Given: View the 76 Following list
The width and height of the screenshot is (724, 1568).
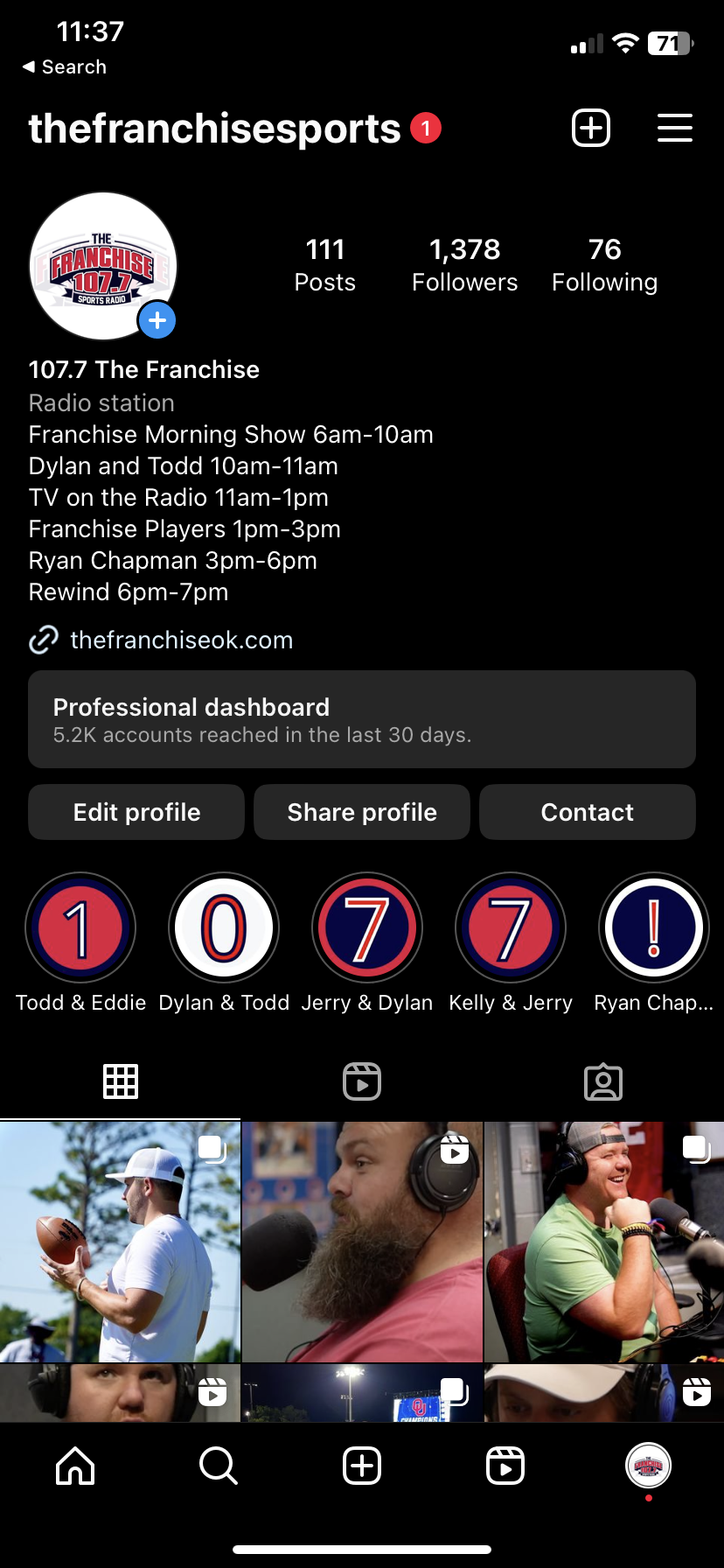Looking at the screenshot, I should point(604,265).
